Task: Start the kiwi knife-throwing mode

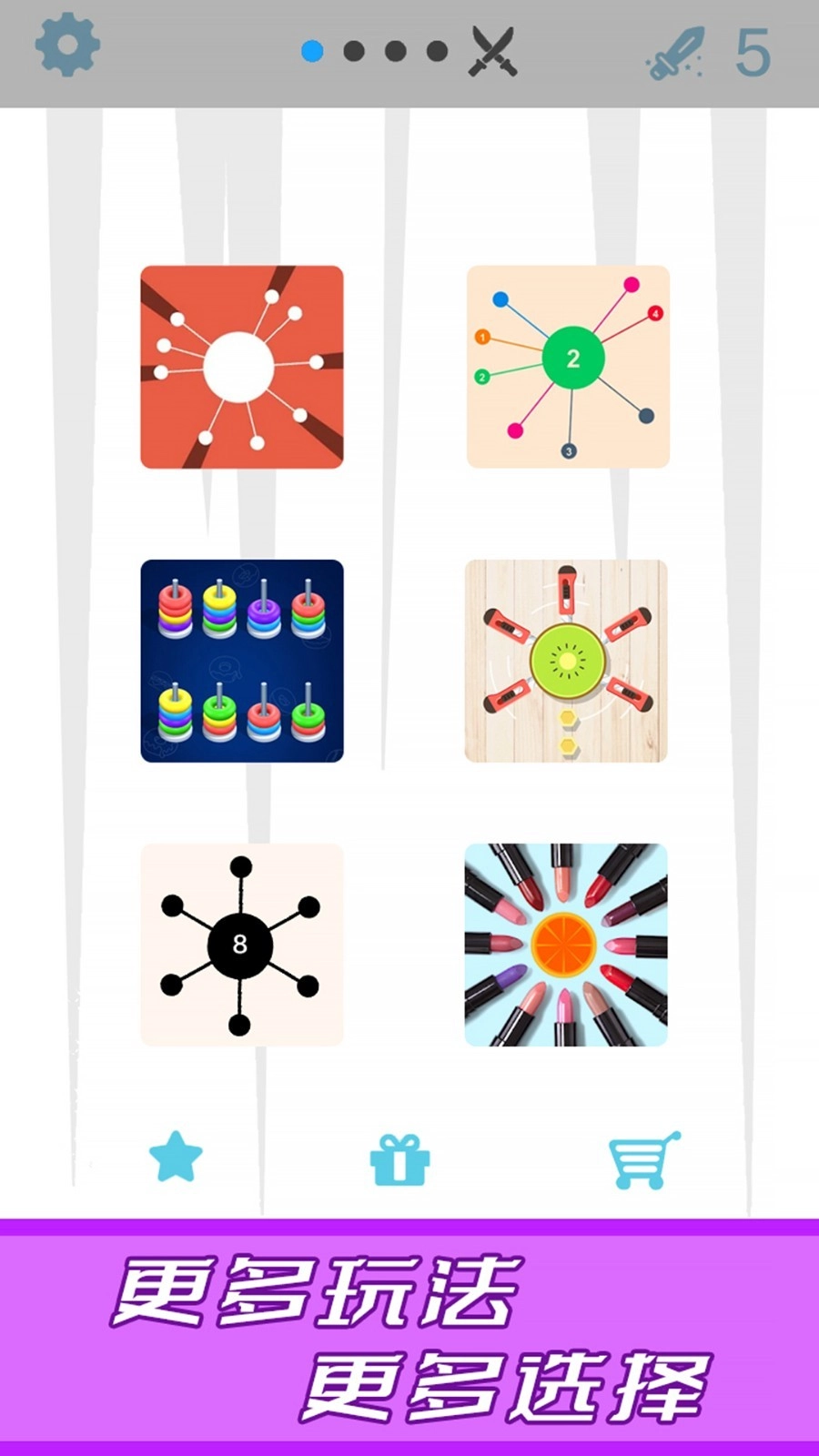Action: [x=566, y=661]
